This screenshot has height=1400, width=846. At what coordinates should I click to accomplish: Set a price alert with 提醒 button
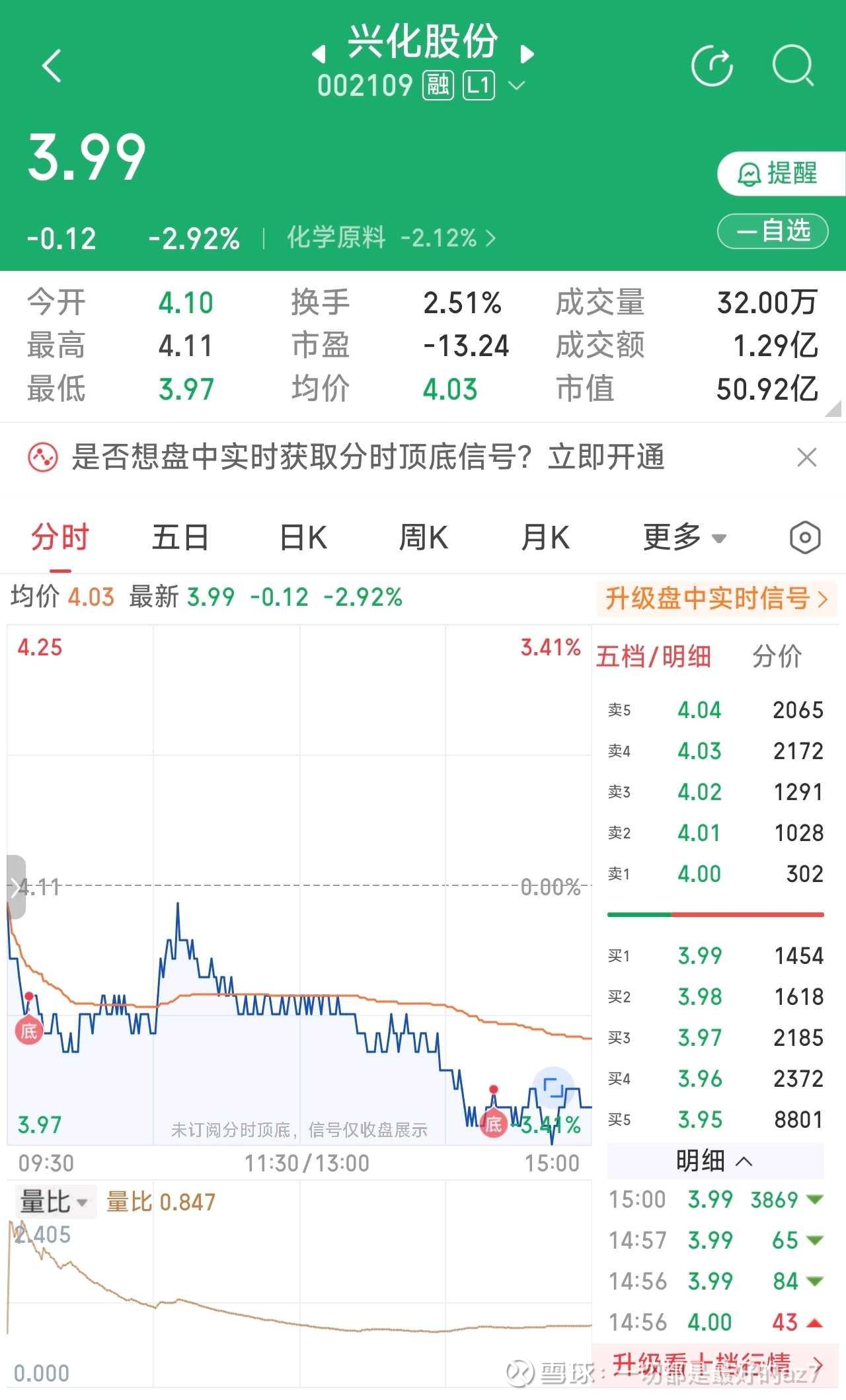click(x=781, y=174)
